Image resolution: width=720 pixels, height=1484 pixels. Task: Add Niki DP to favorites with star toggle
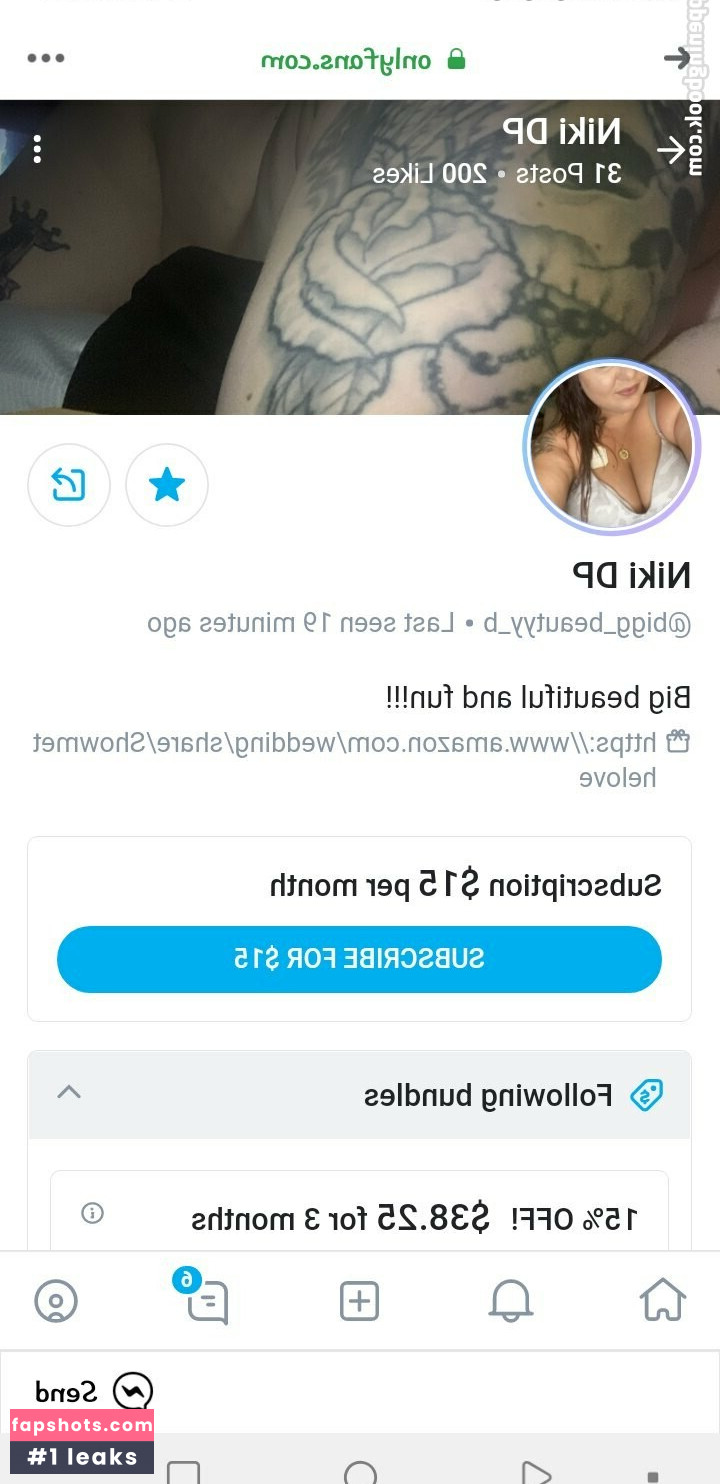click(x=167, y=485)
